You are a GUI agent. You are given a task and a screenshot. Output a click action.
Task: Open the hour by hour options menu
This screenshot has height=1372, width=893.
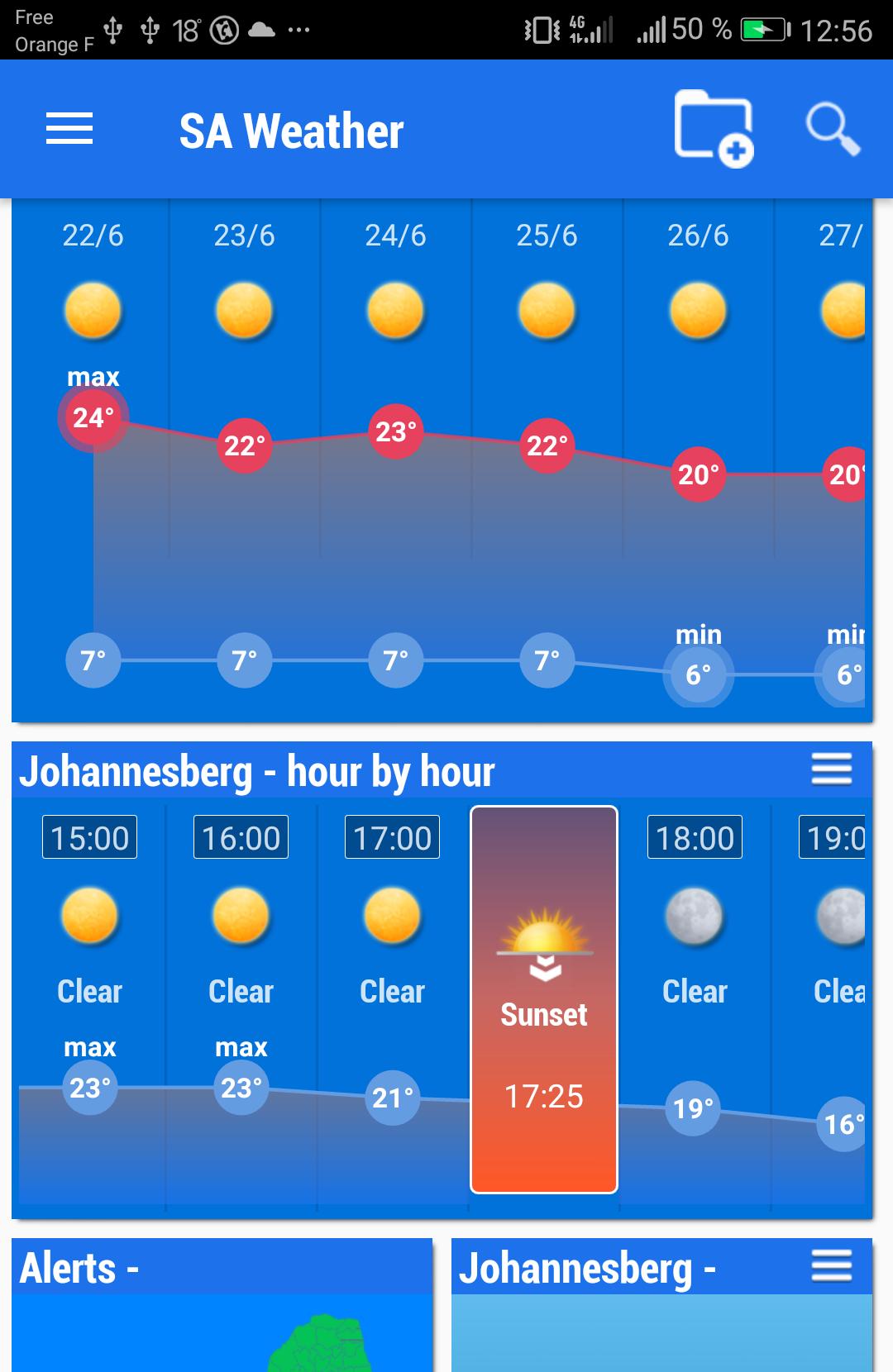coord(832,769)
